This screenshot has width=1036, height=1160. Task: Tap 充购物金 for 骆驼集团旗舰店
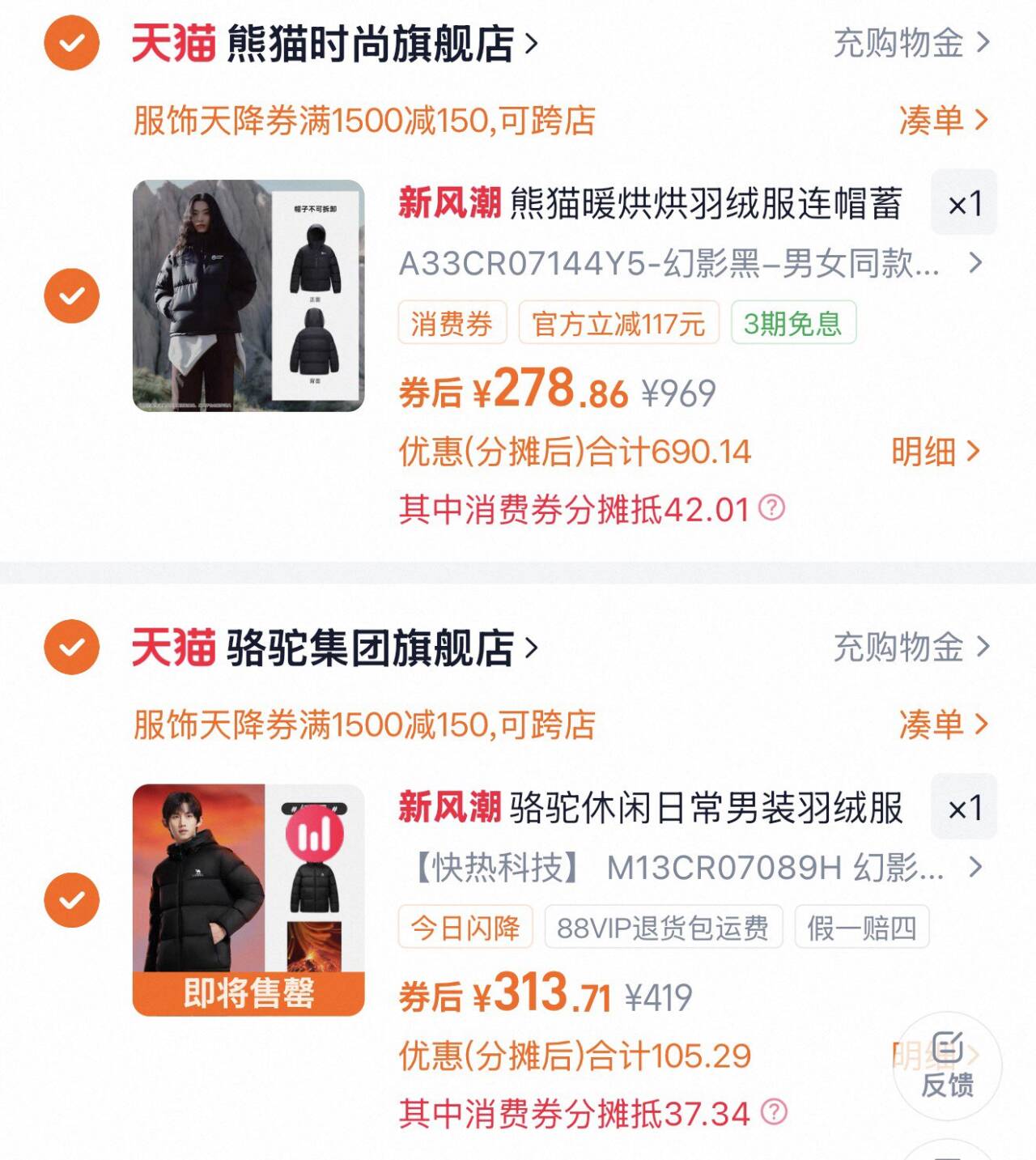click(911, 648)
